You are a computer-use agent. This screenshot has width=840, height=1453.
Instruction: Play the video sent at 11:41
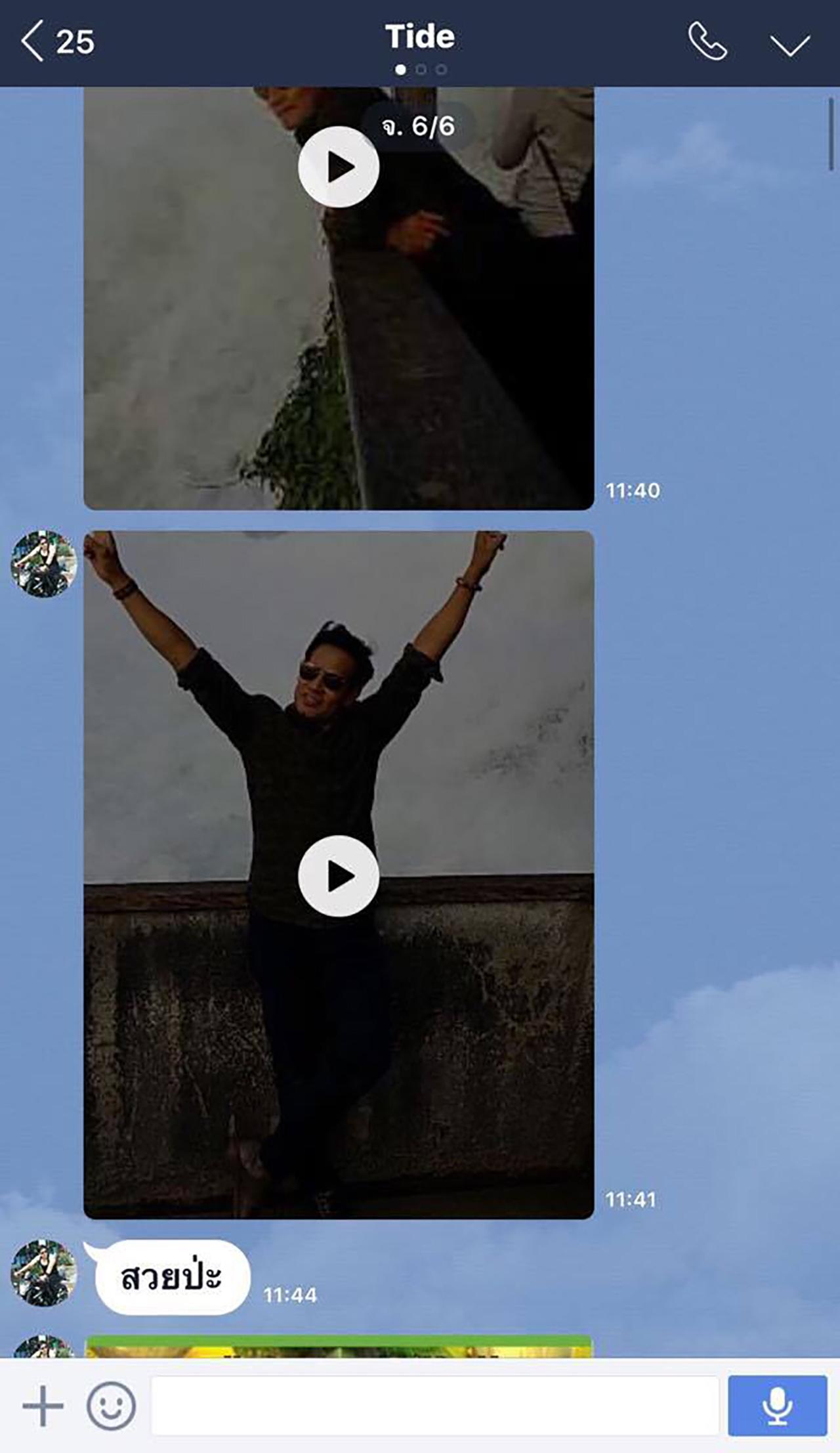click(338, 875)
